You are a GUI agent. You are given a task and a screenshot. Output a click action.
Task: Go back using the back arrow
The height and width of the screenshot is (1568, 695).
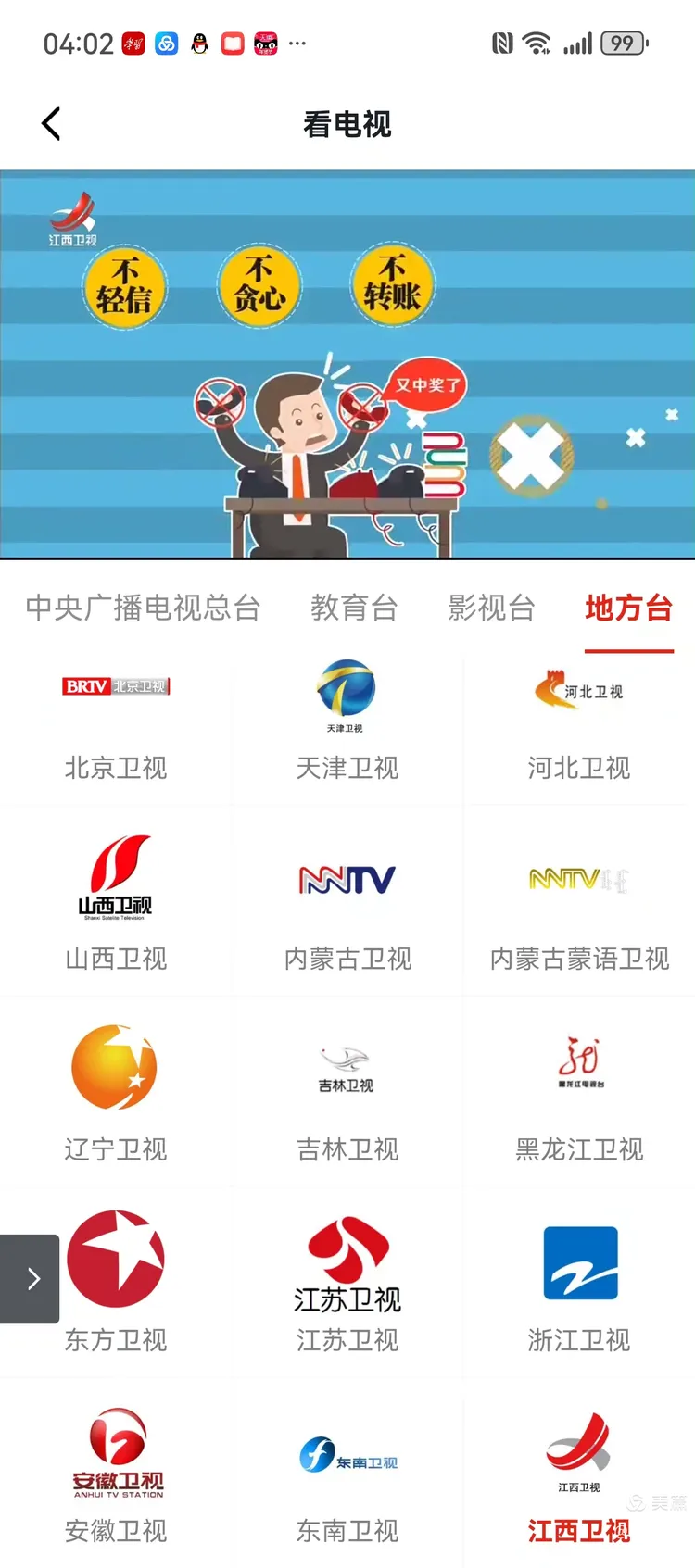(51, 122)
